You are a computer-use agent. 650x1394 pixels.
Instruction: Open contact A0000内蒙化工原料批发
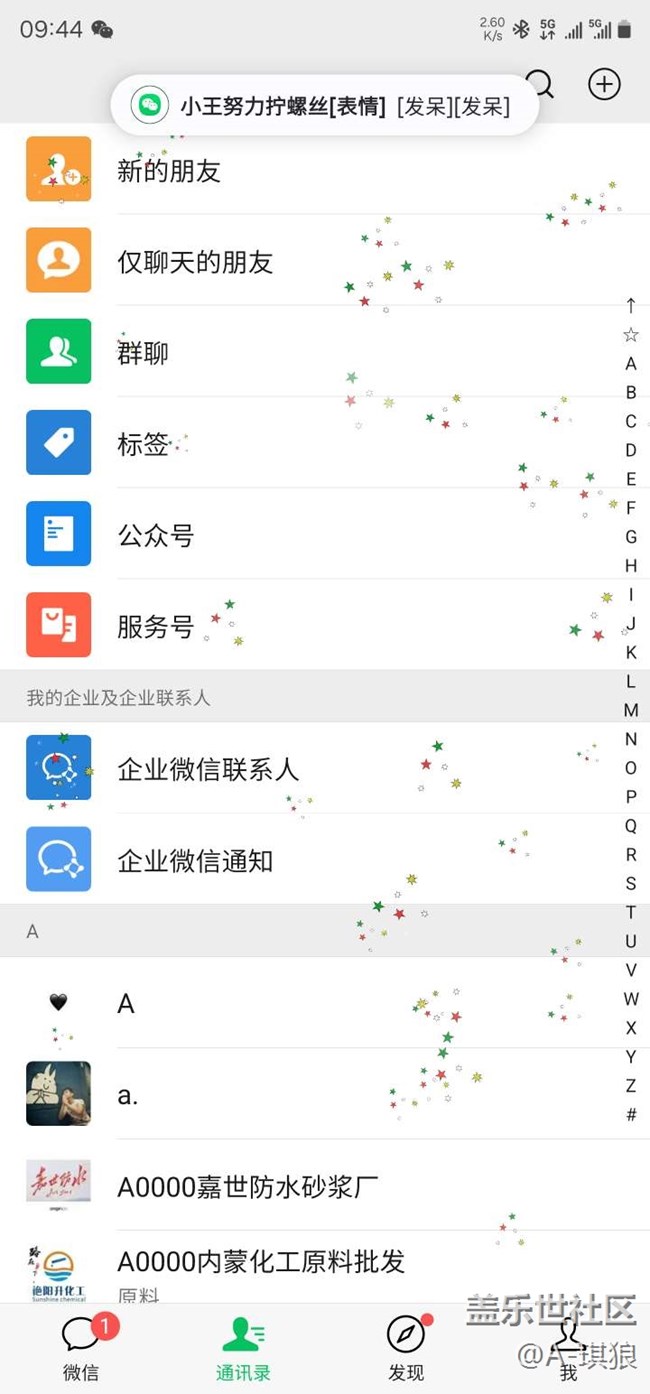point(260,1262)
